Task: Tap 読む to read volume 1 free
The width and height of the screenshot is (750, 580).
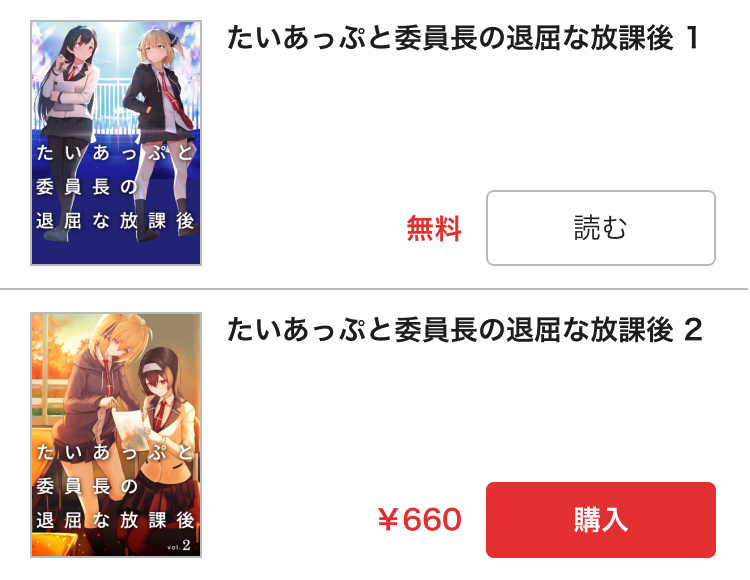Action: click(x=600, y=228)
